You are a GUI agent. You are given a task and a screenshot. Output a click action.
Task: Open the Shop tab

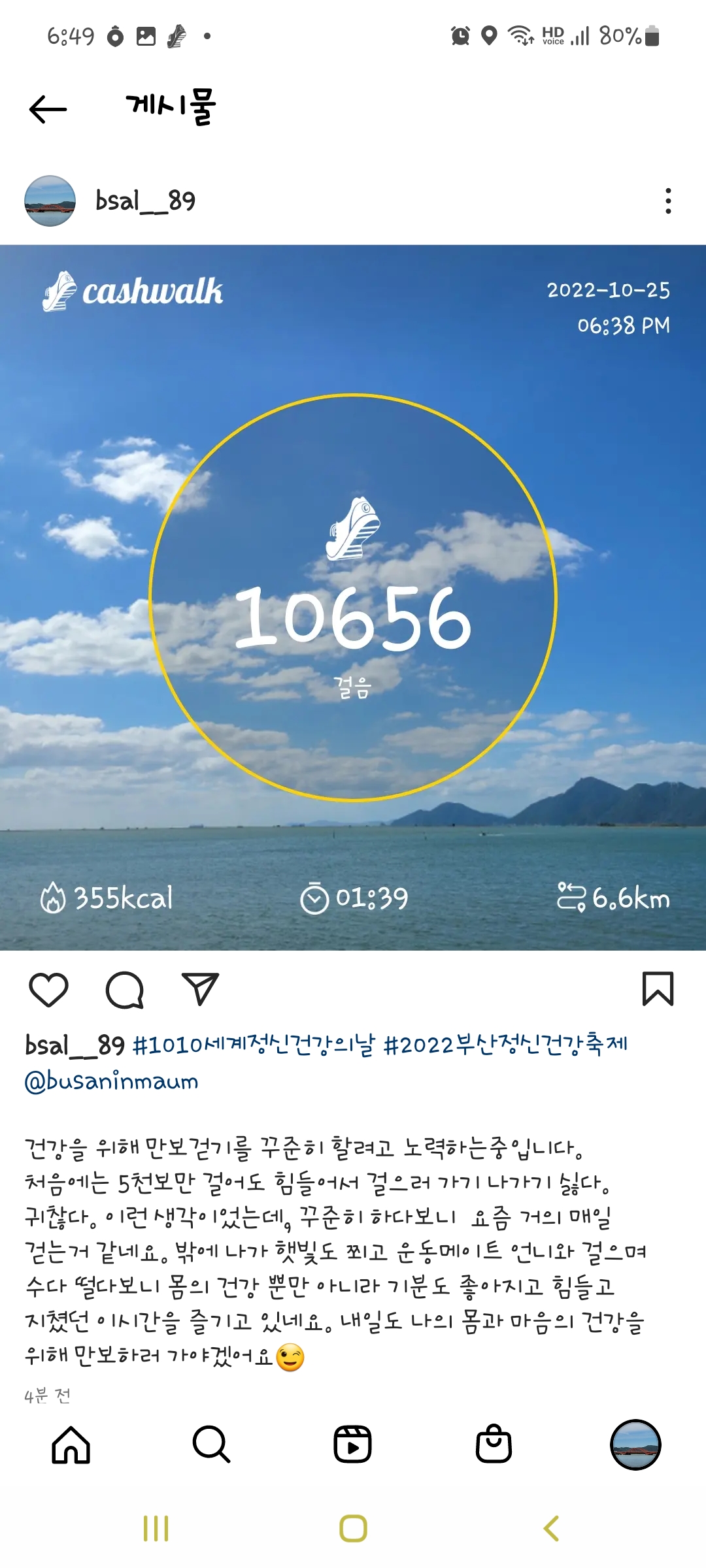[494, 1445]
